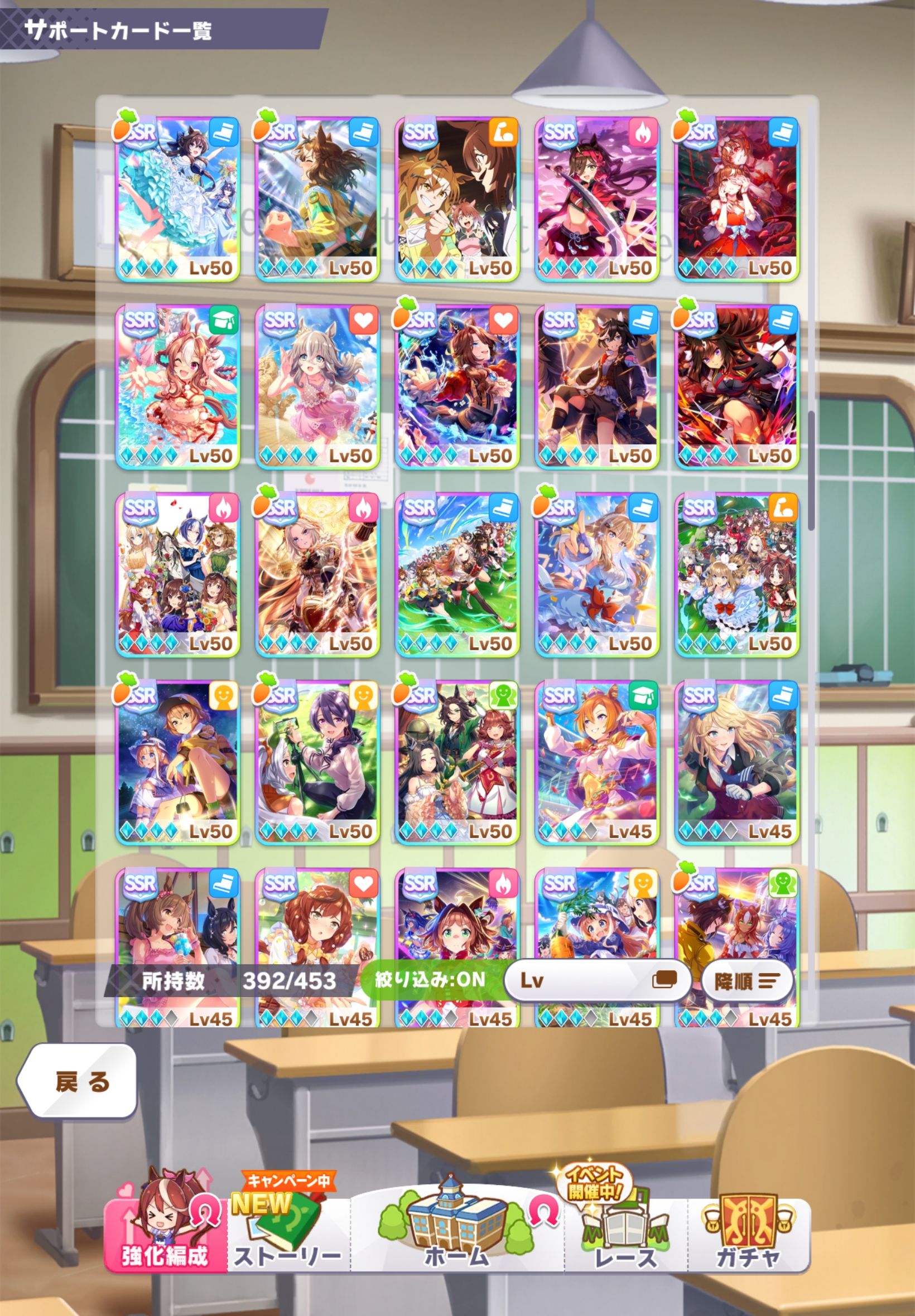Screen dimensions: 915x1316
Task: Open the beach dress girls speed card
Action: click(x=177, y=199)
